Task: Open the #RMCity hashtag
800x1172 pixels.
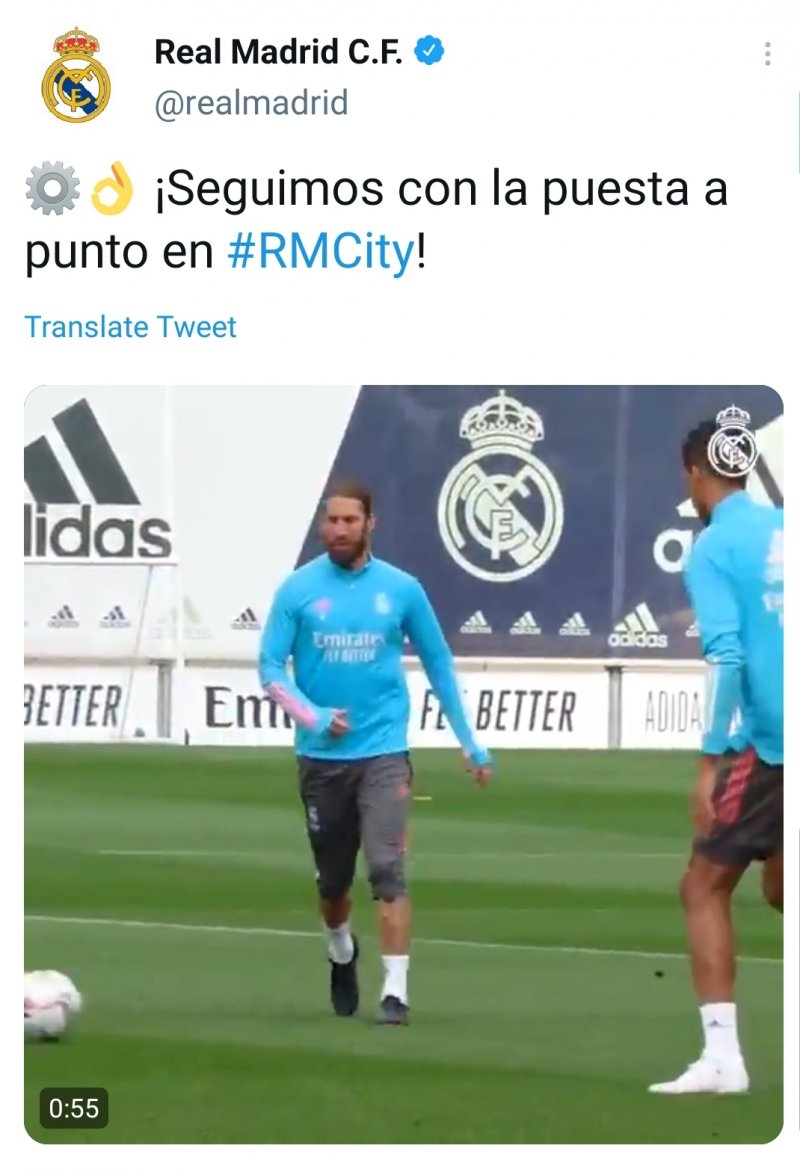Action: 320,253
